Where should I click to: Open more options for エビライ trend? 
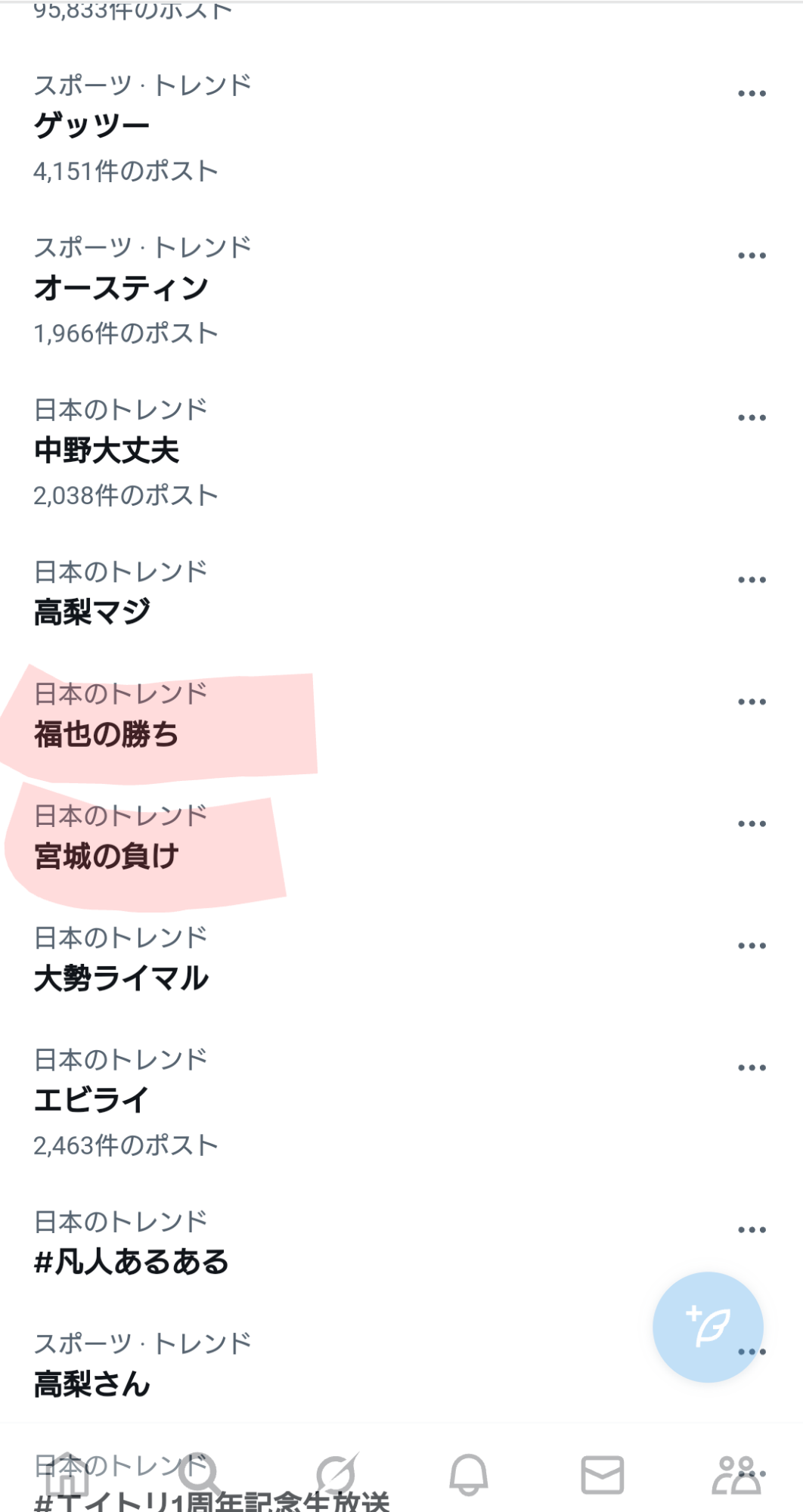coord(752,1068)
